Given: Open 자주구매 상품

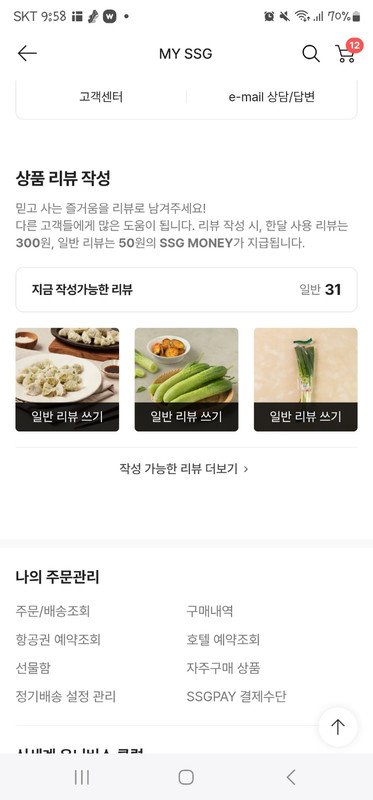Looking at the screenshot, I should 223,668.
